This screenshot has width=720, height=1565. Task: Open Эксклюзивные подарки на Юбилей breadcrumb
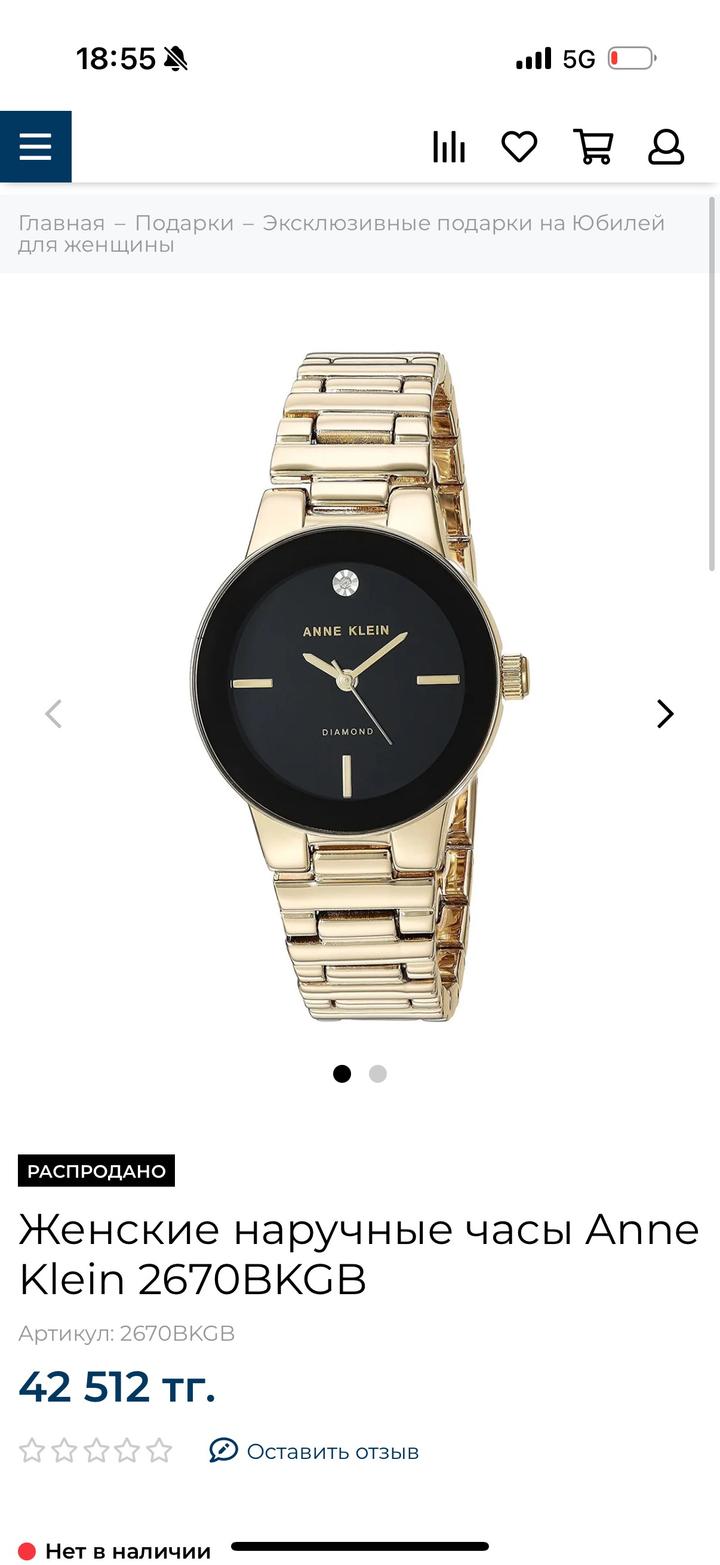tap(463, 223)
